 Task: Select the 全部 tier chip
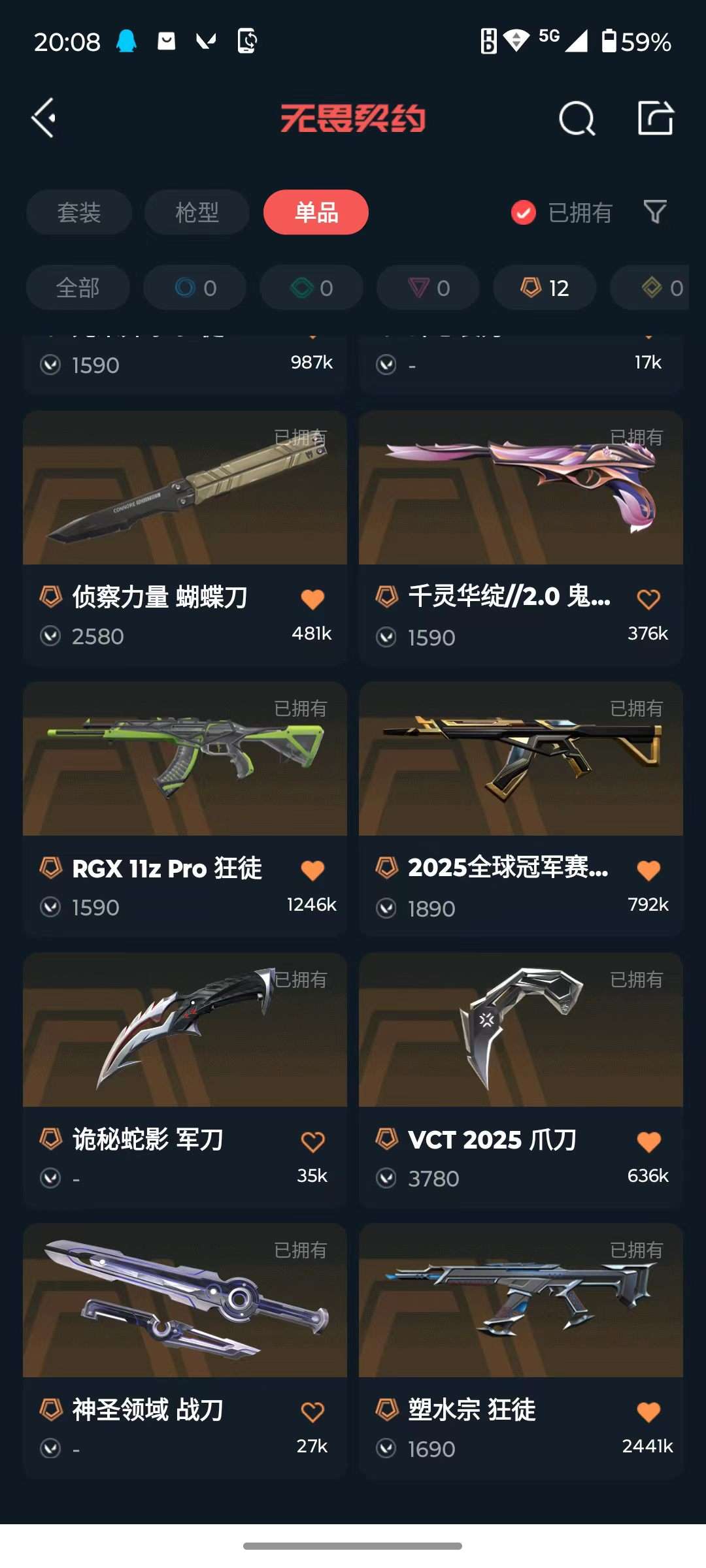78,287
